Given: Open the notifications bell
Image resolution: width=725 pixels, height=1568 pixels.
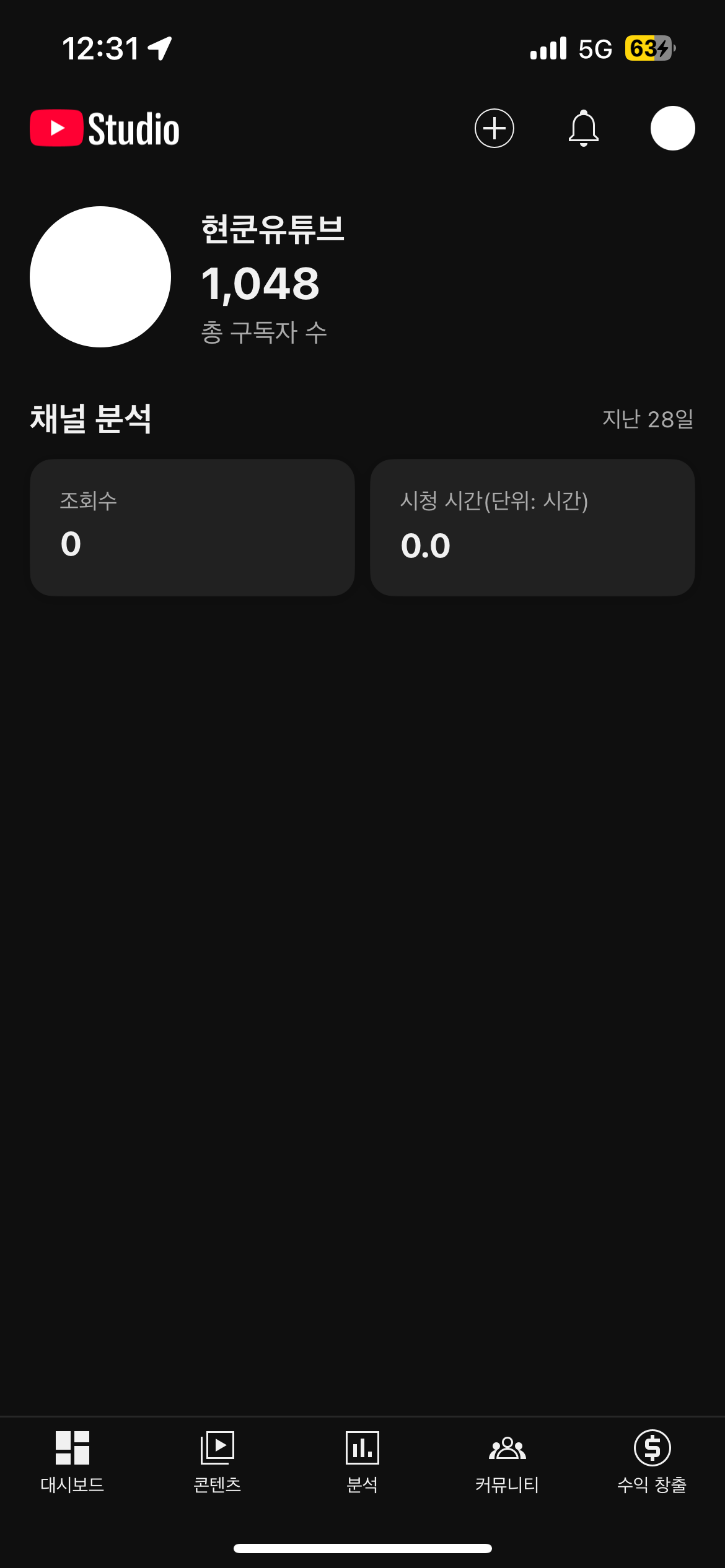Looking at the screenshot, I should (x=583, y=128).
